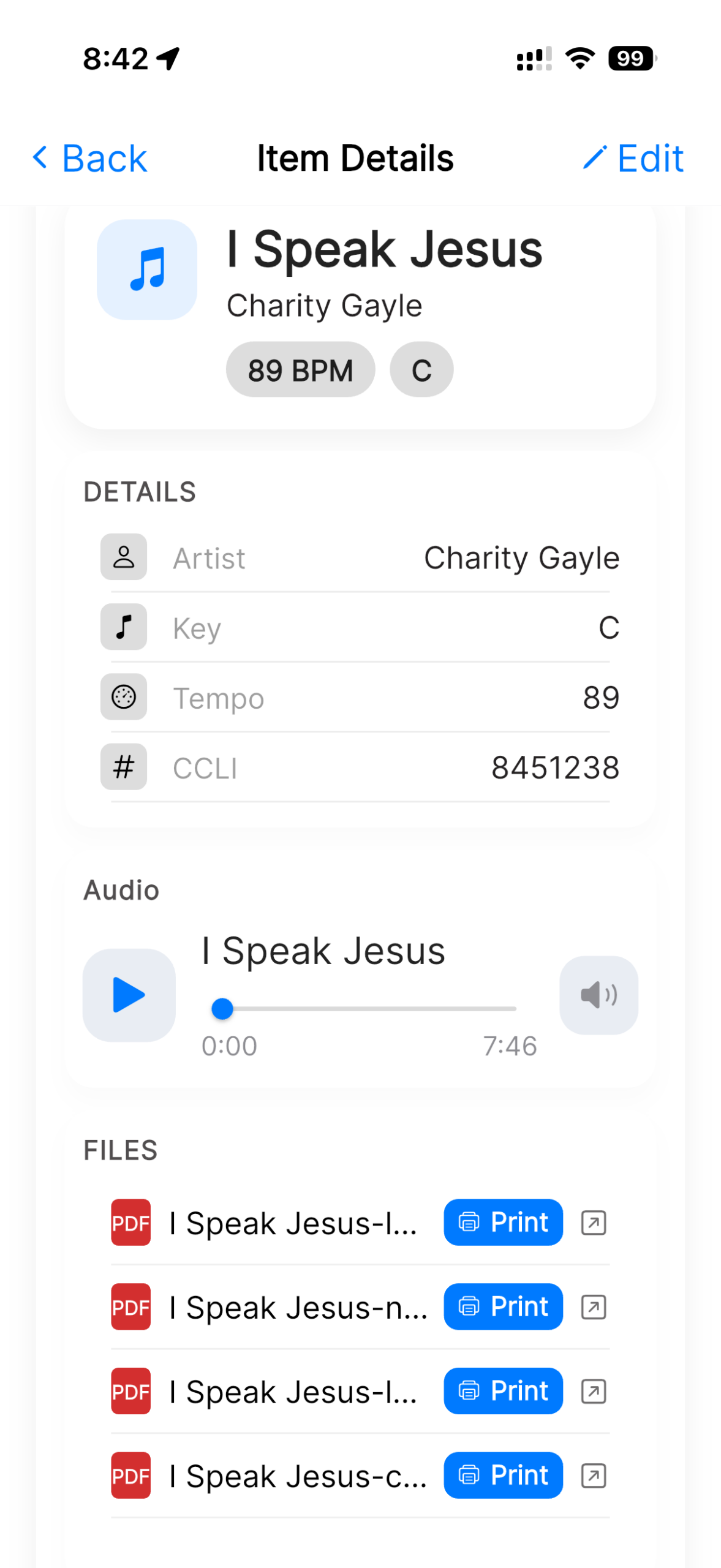Tap the PDF icon of the first file
The width and height of the screenshot is (721, 1568).
pyautogui.click(x=130, y=1223)
